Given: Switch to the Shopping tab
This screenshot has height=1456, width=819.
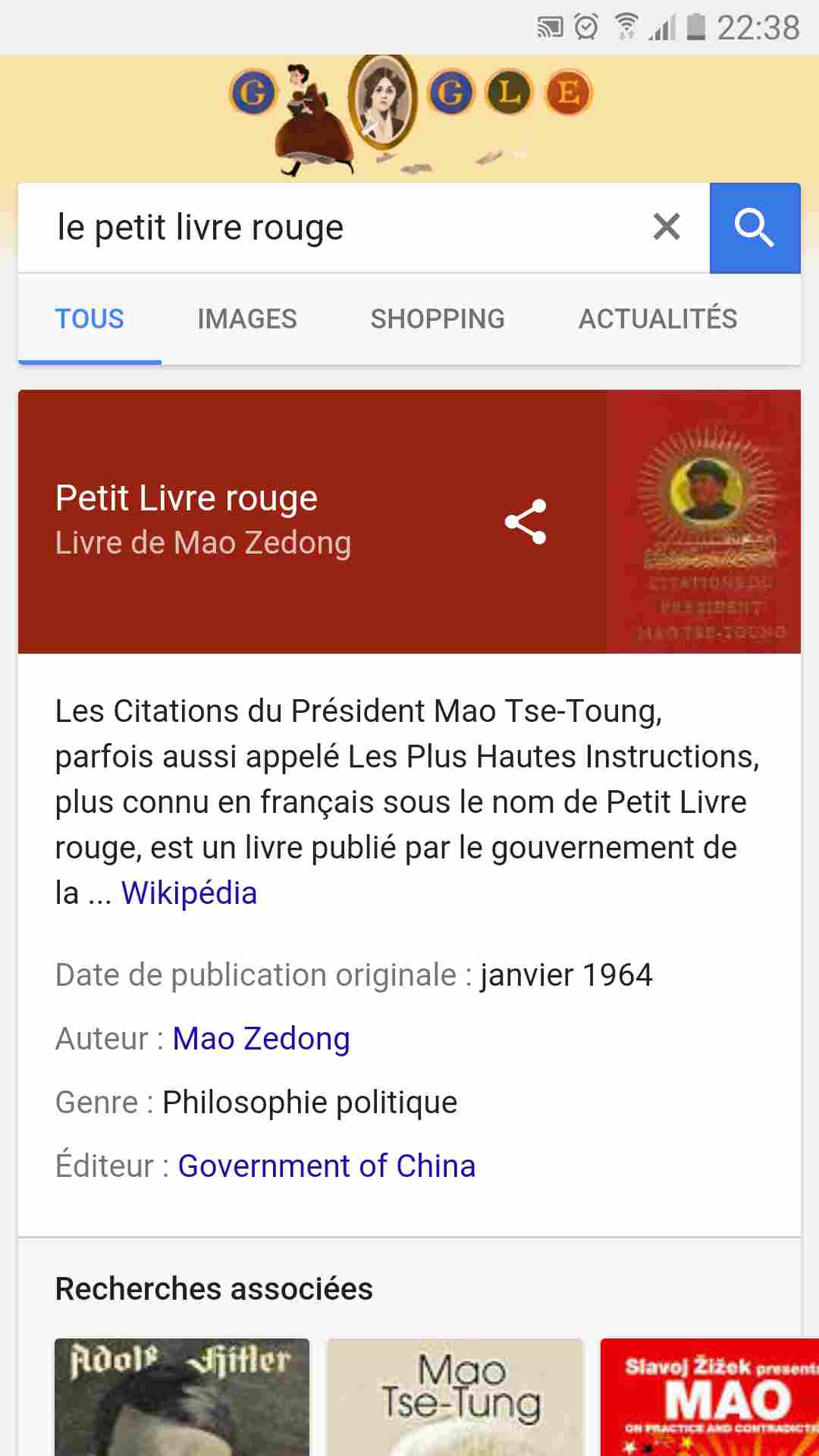Looking at the screenshot, I should point(438,318).
